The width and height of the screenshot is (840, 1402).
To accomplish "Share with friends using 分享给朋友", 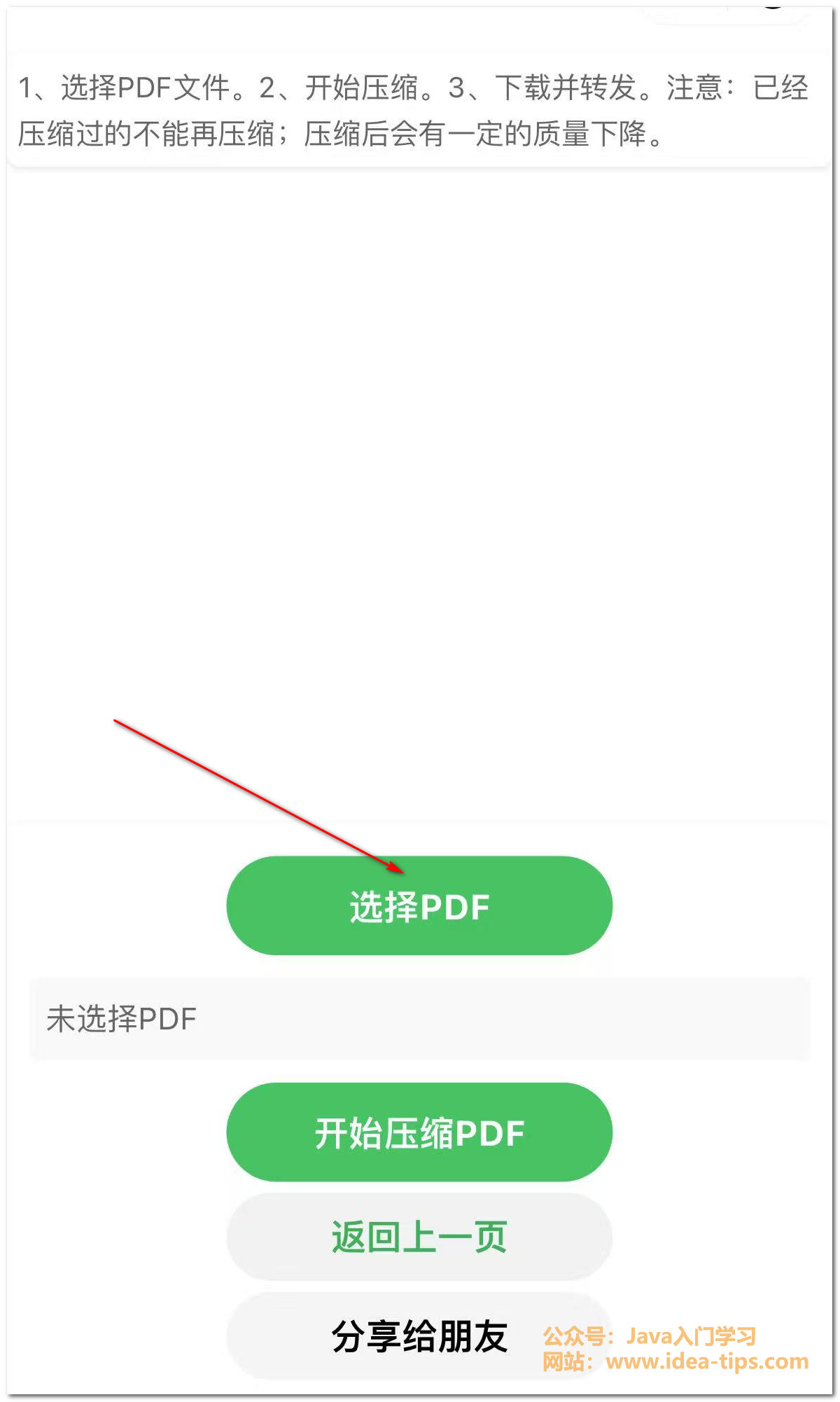I will pyautogui.click(x=419, y=1335).
